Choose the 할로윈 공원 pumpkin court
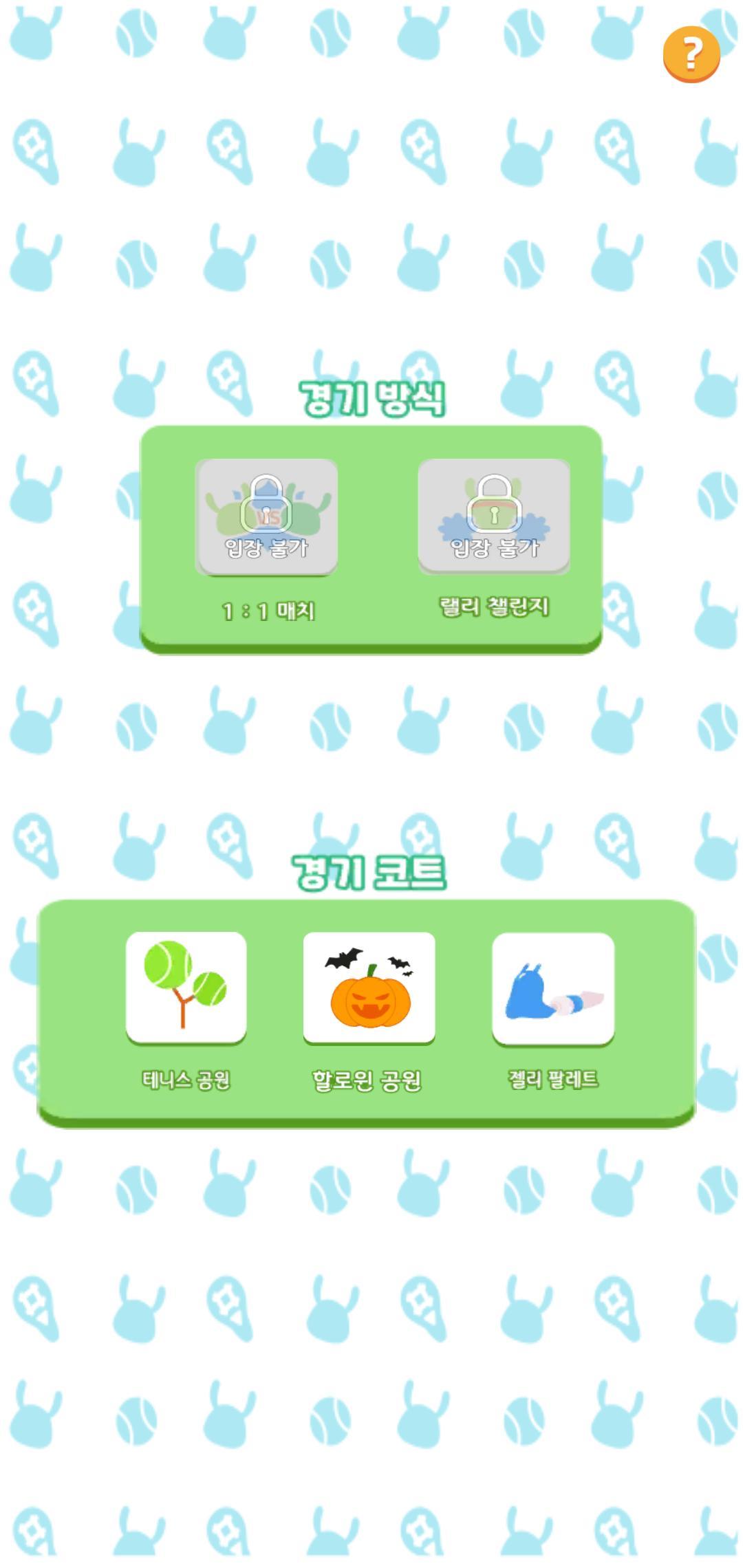The width and height of the screenshot is (743, 1568). (x=369, y=988)
